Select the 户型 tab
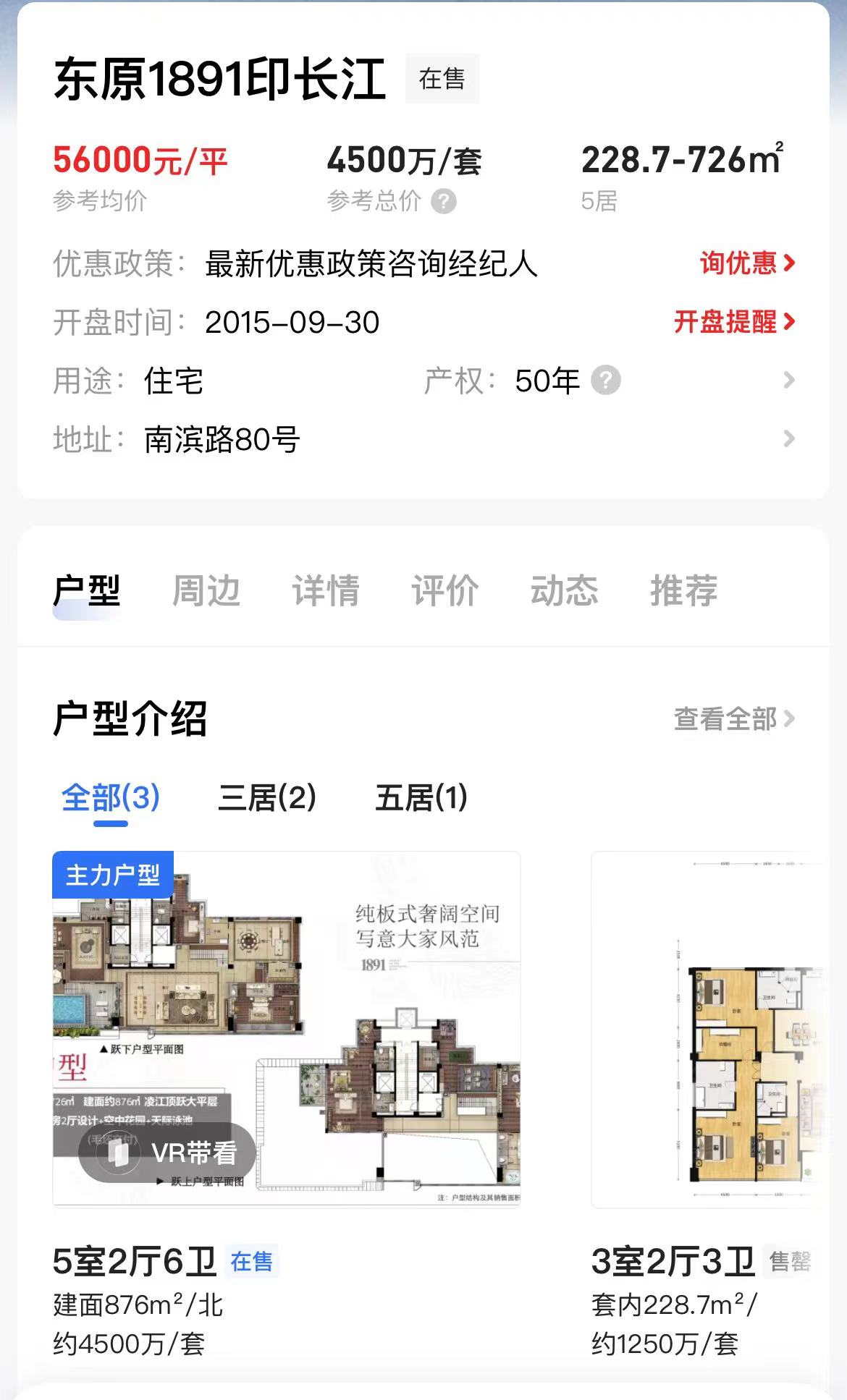 click(x=87, y=590)
